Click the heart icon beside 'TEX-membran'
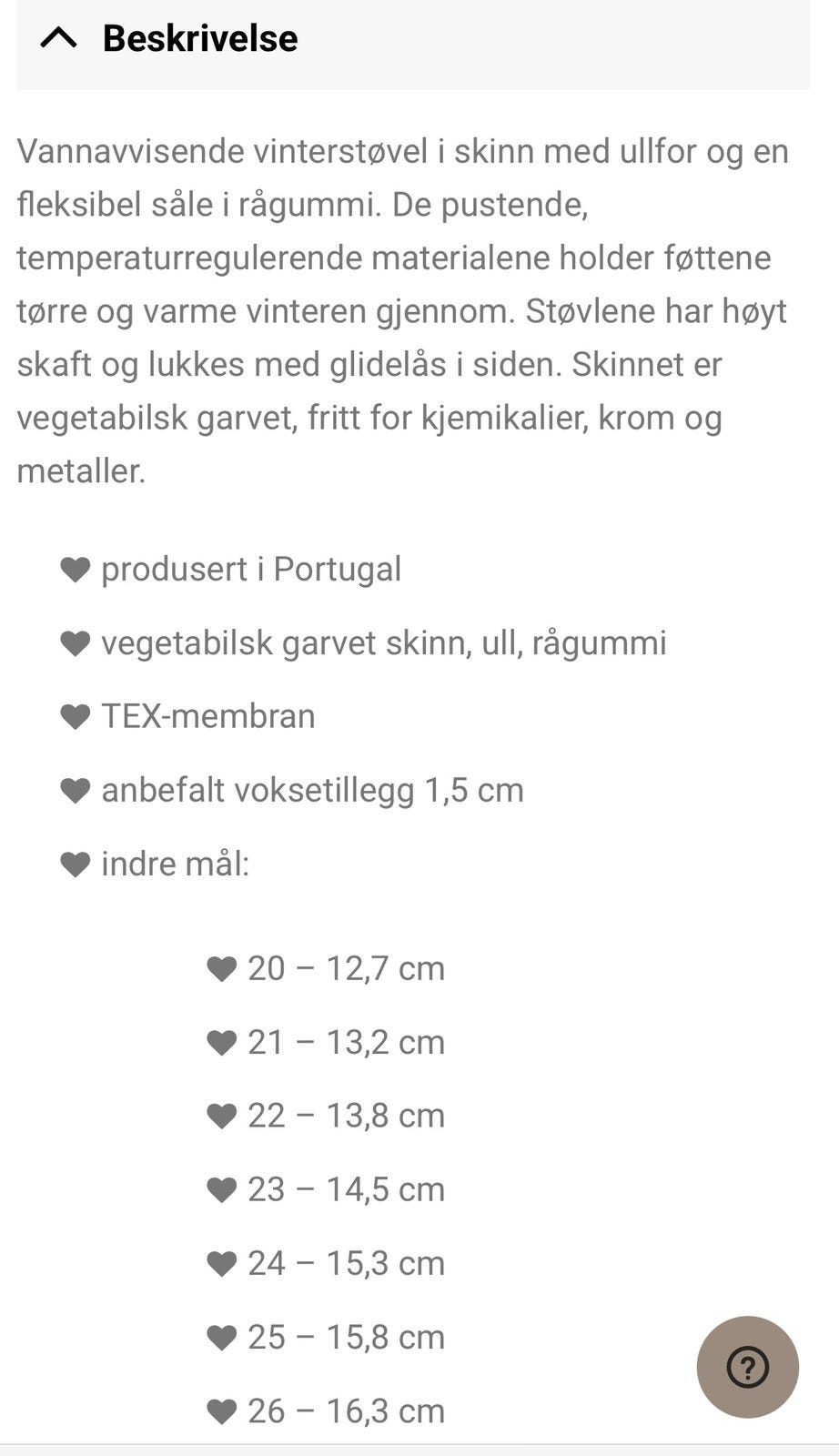839x1456 pixels. (75, 716)
